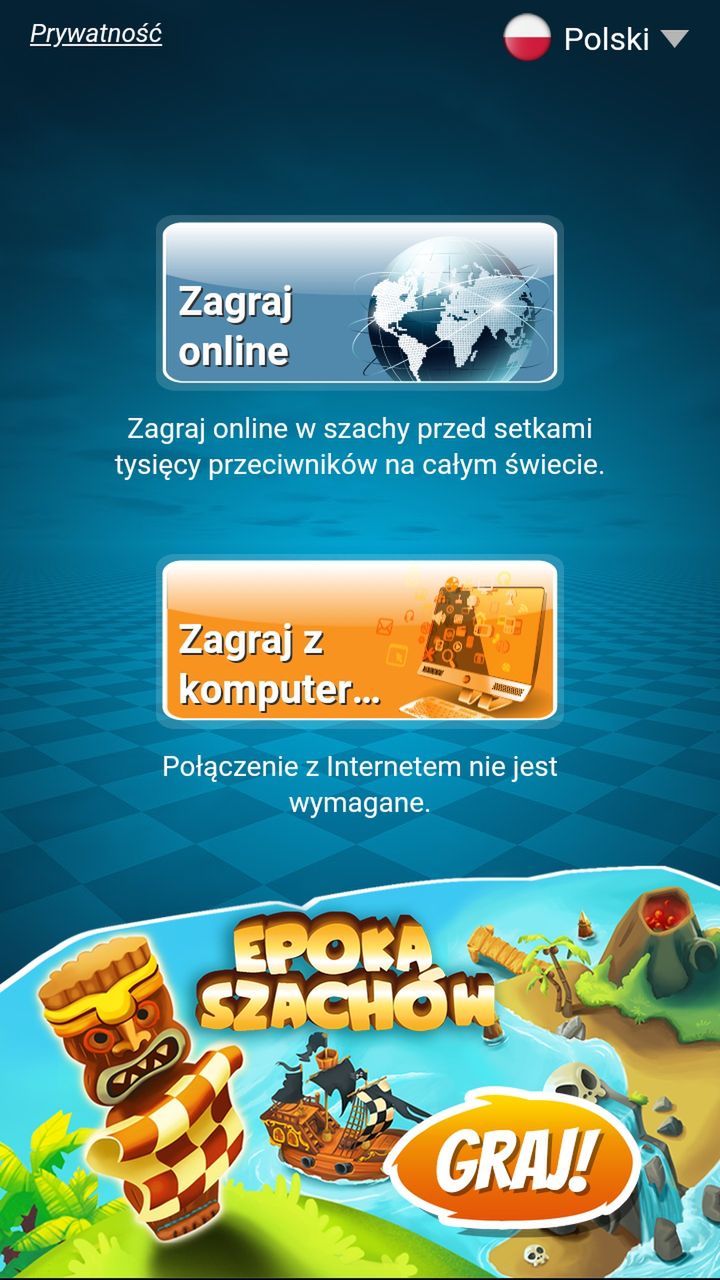Tap the Zagraj online button

(360, 303)
